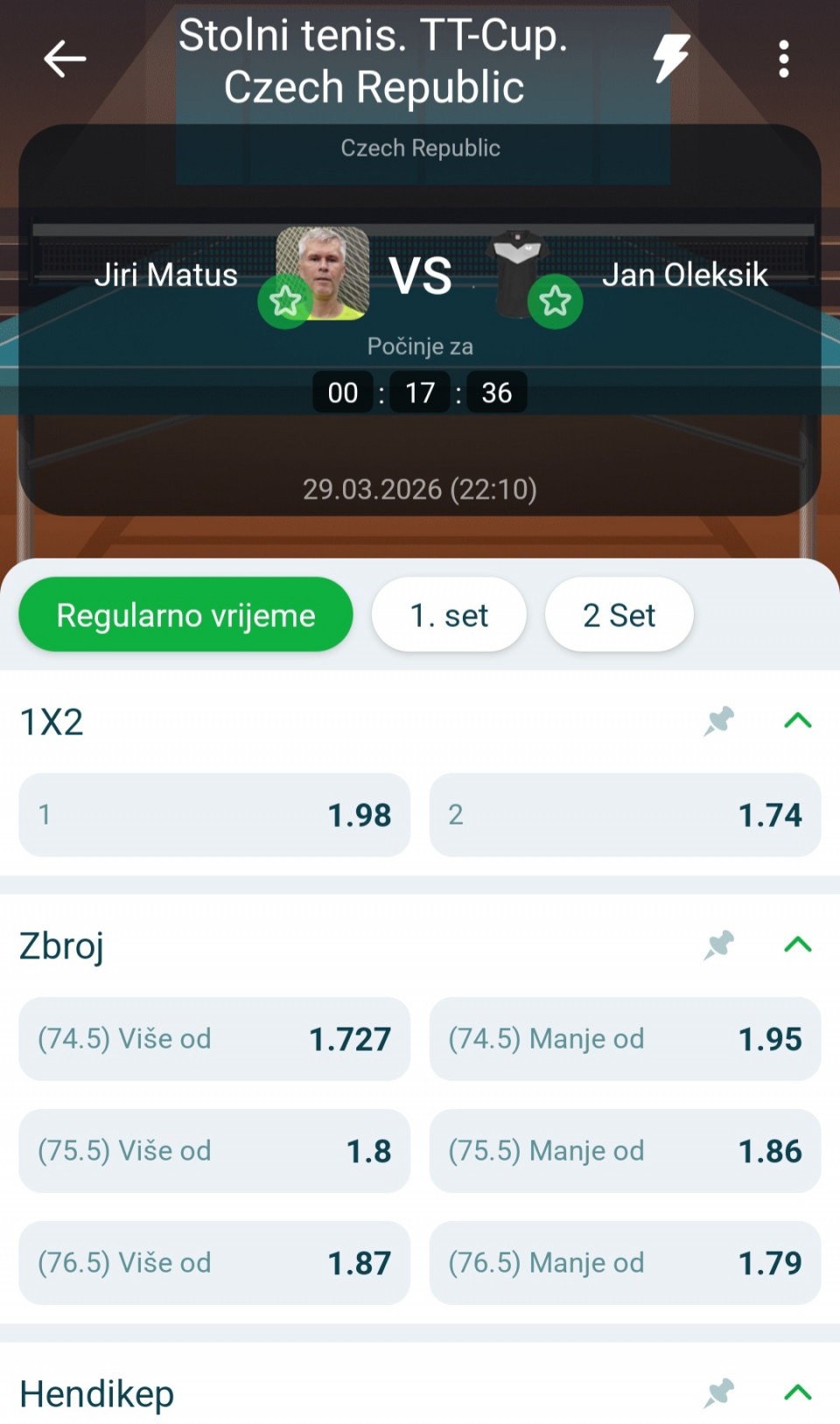Open the three-dot overflow menu
The height and width of the screenshot is (1424, 840).
click(x=783, y=60)
